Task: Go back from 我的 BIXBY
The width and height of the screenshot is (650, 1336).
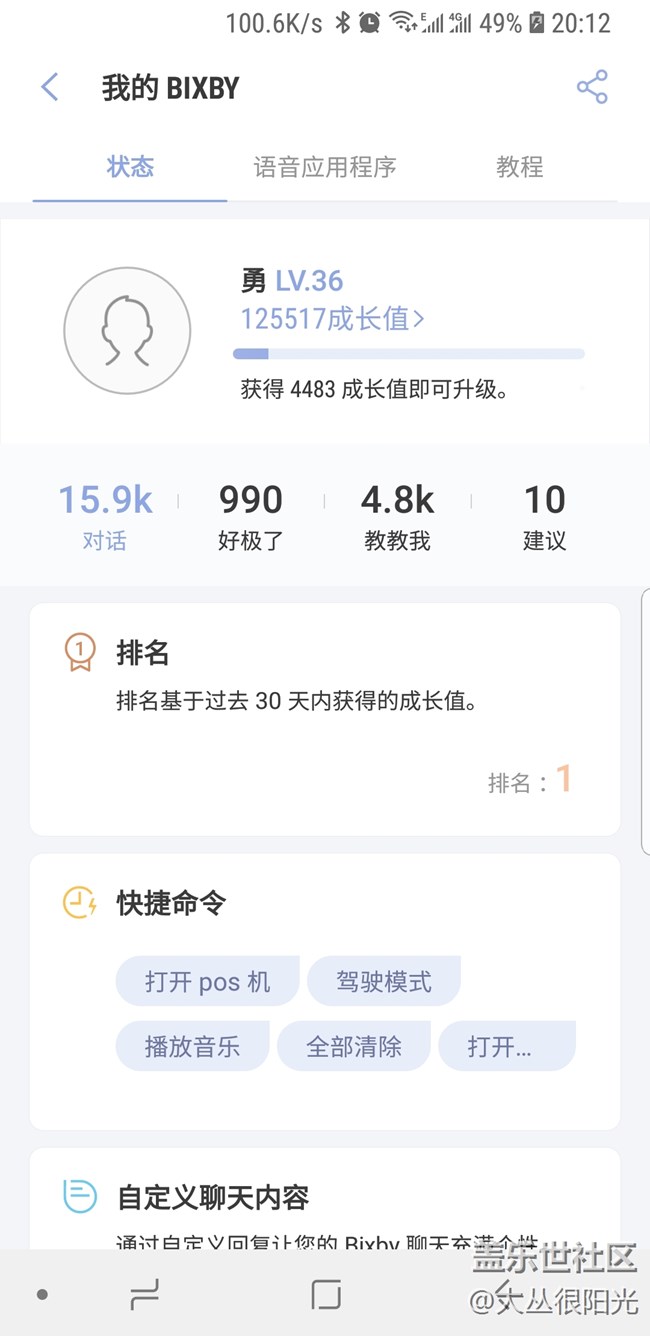Action: pos(50,88)
